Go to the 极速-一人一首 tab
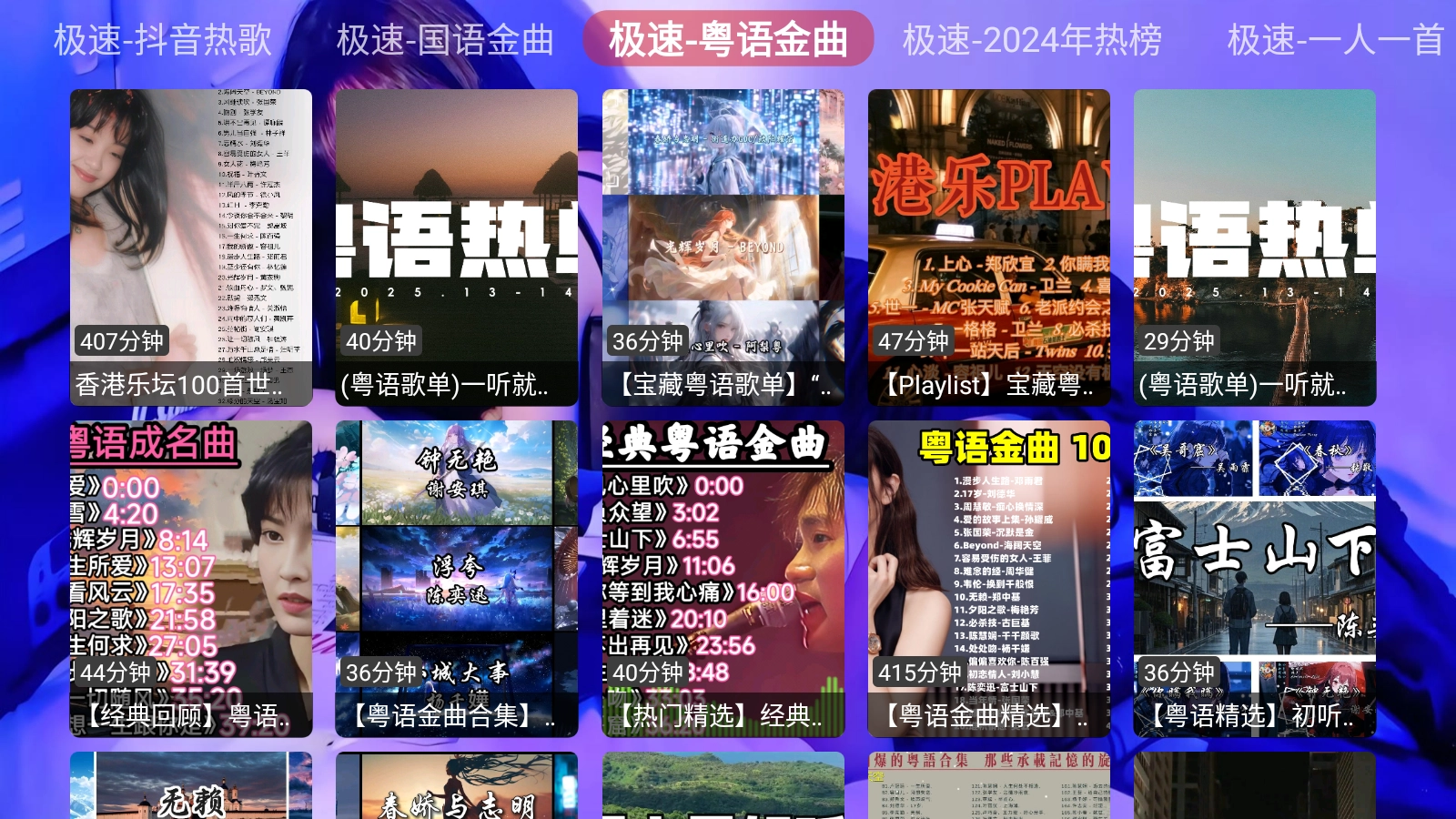Screen dimensions: 1456x819 [1335, 40]
